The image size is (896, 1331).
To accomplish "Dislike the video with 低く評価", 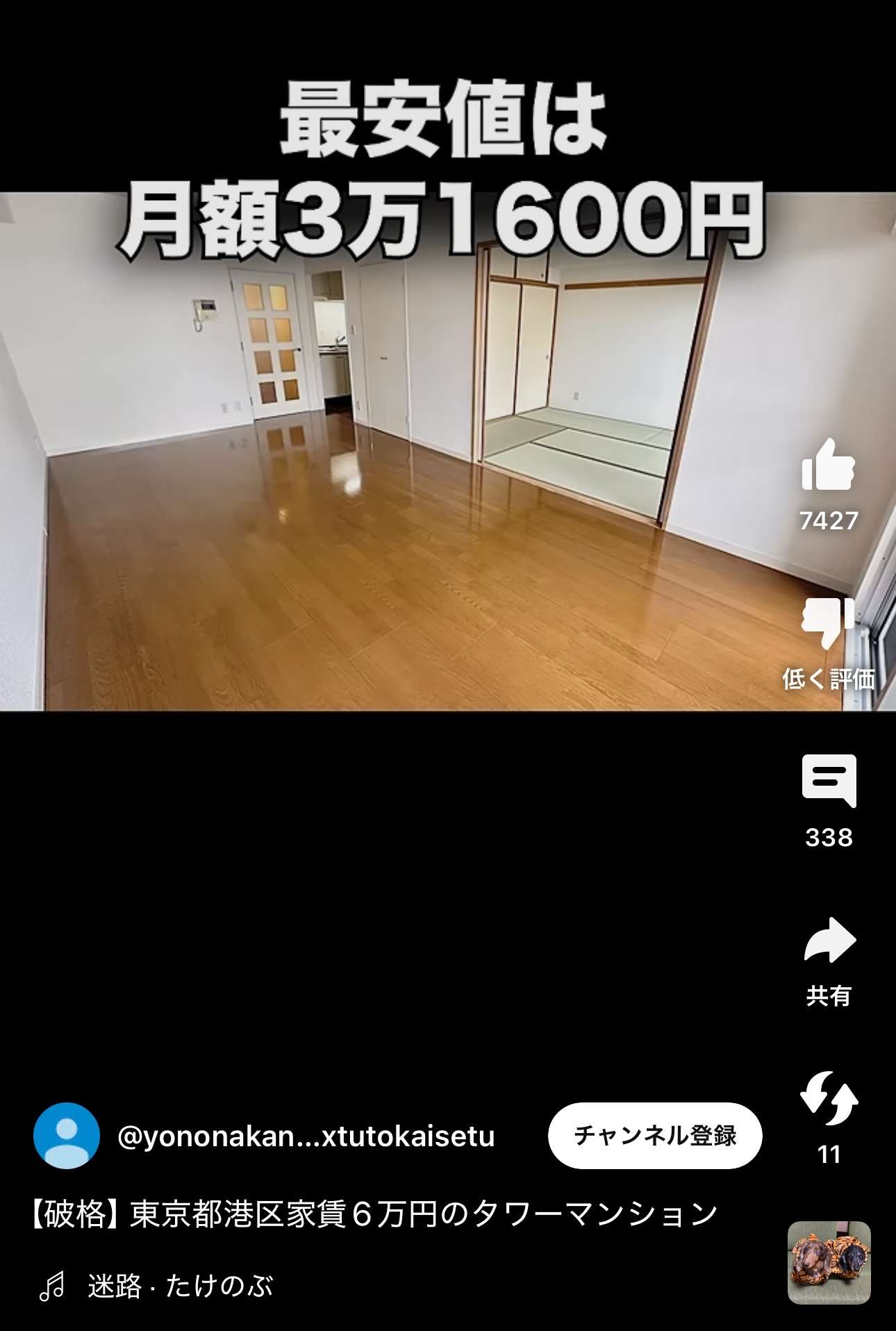I will [828, 623].
